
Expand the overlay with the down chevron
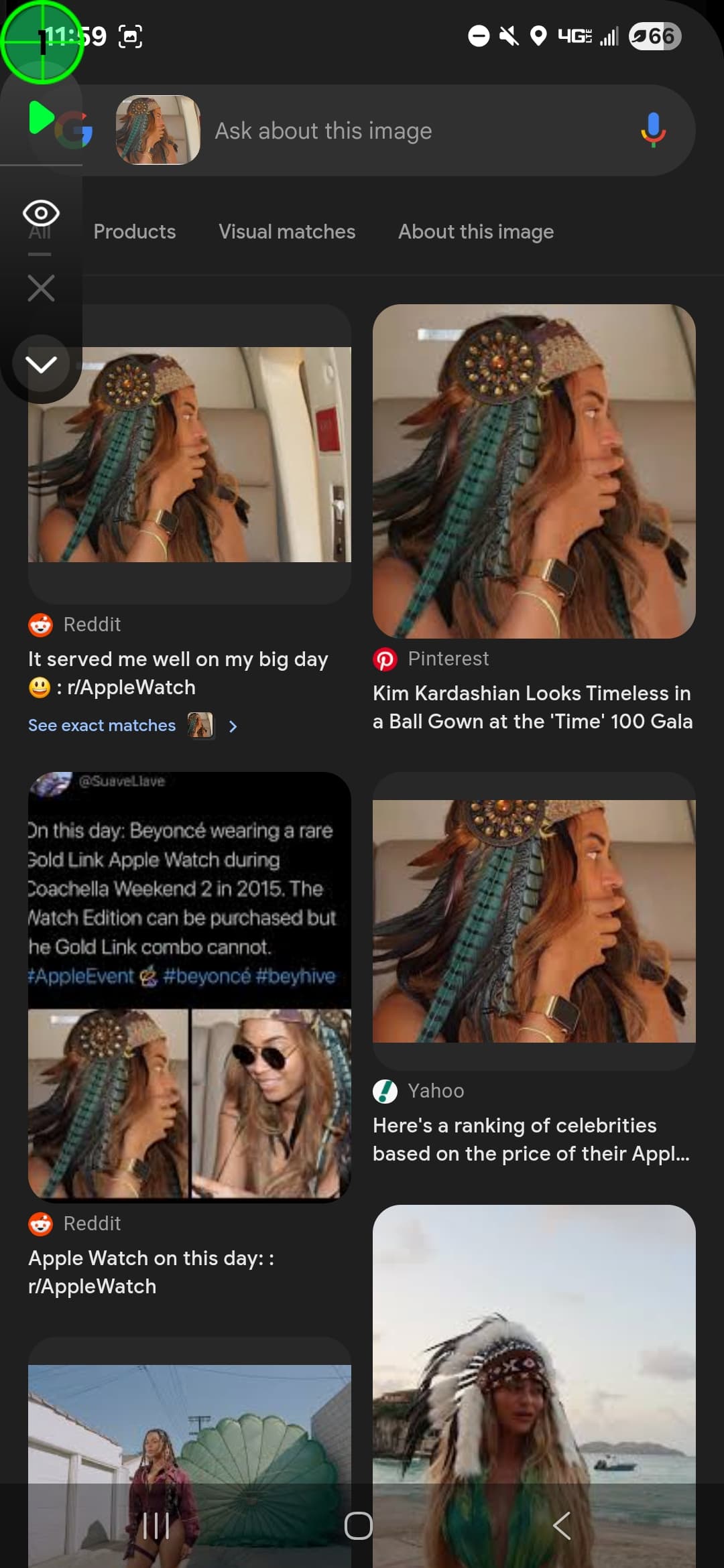tap(41, 364)
